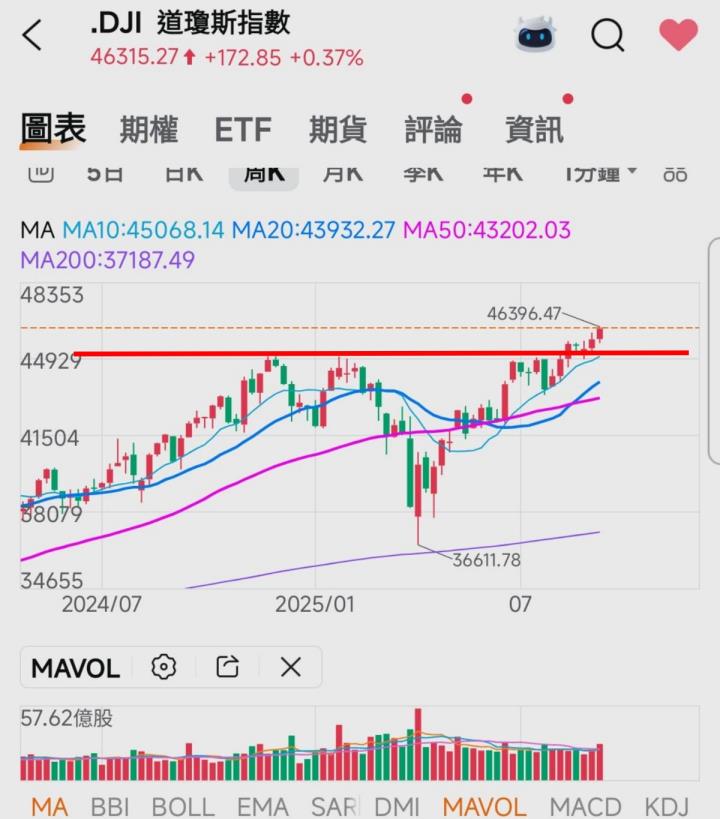The height and width of the screenshot is (819, 720).
Task: Open MAVOL indicator settings gear
Action: [x=164, y=667]
